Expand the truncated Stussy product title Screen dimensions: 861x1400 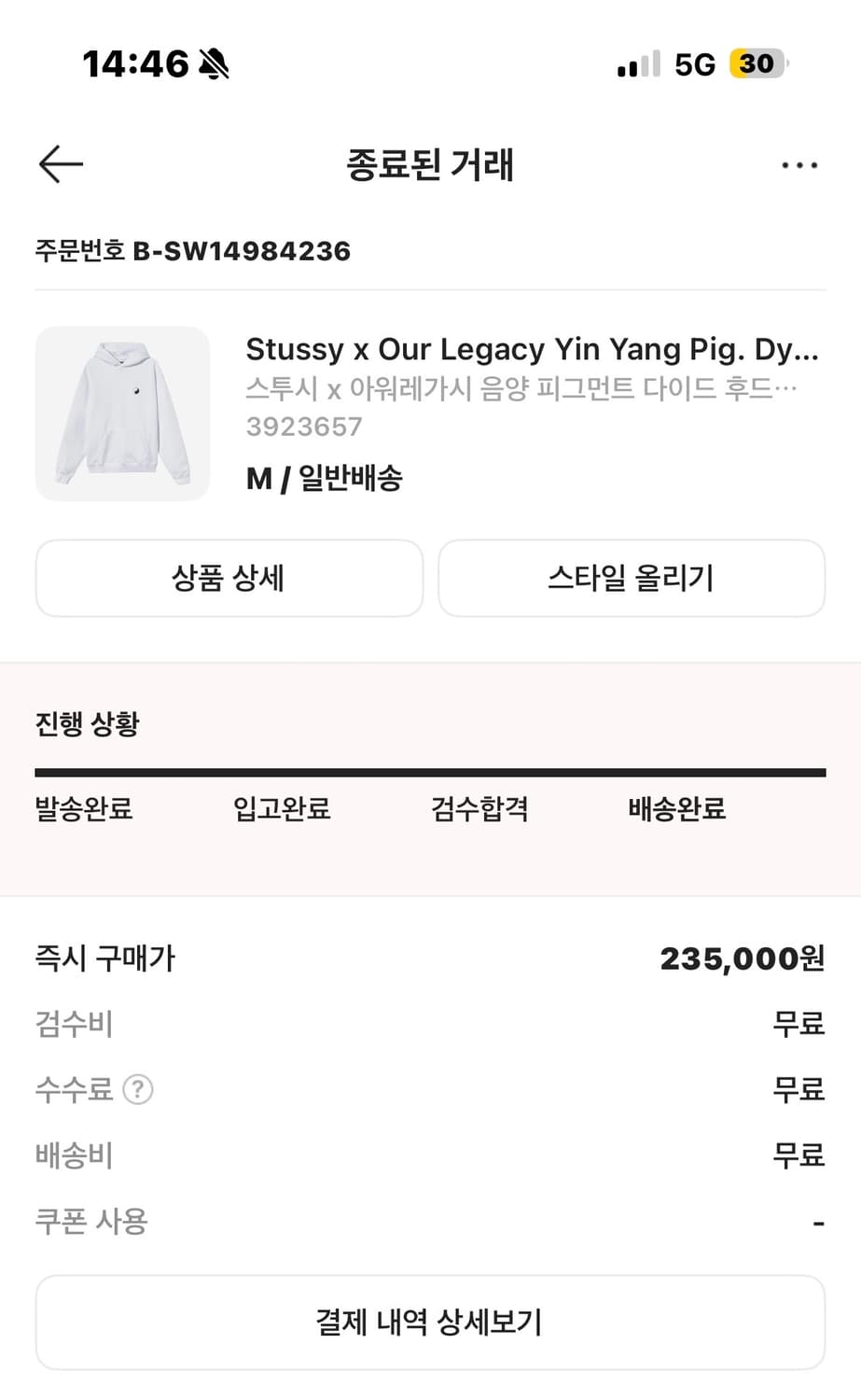(532, 350)
